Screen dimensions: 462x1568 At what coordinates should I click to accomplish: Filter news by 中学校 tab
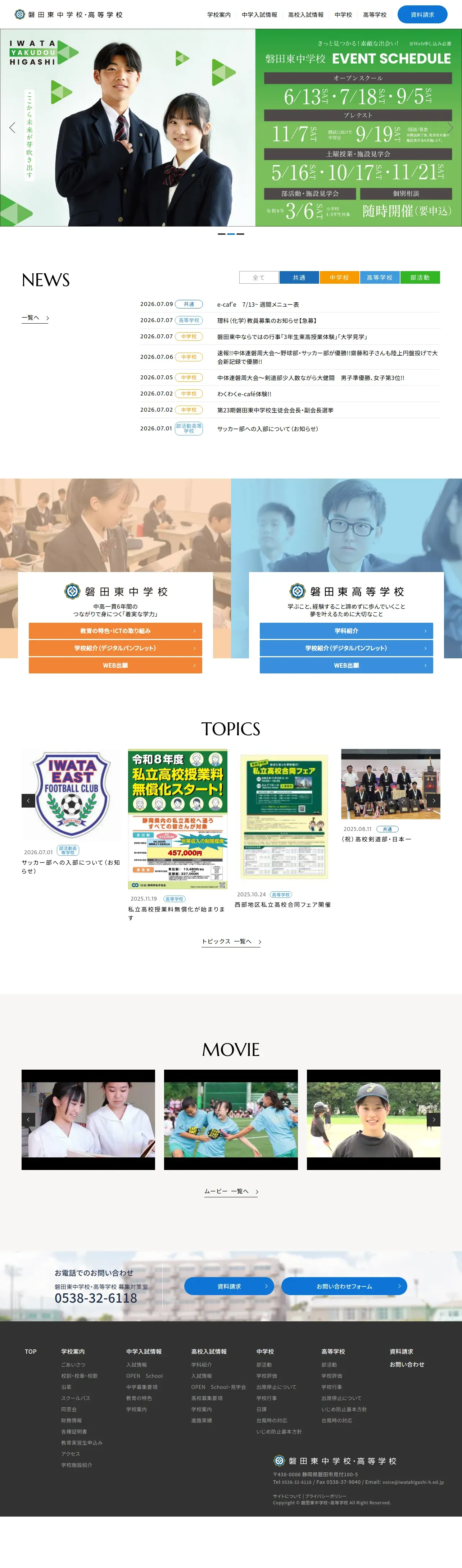click(x=340, y=278)
